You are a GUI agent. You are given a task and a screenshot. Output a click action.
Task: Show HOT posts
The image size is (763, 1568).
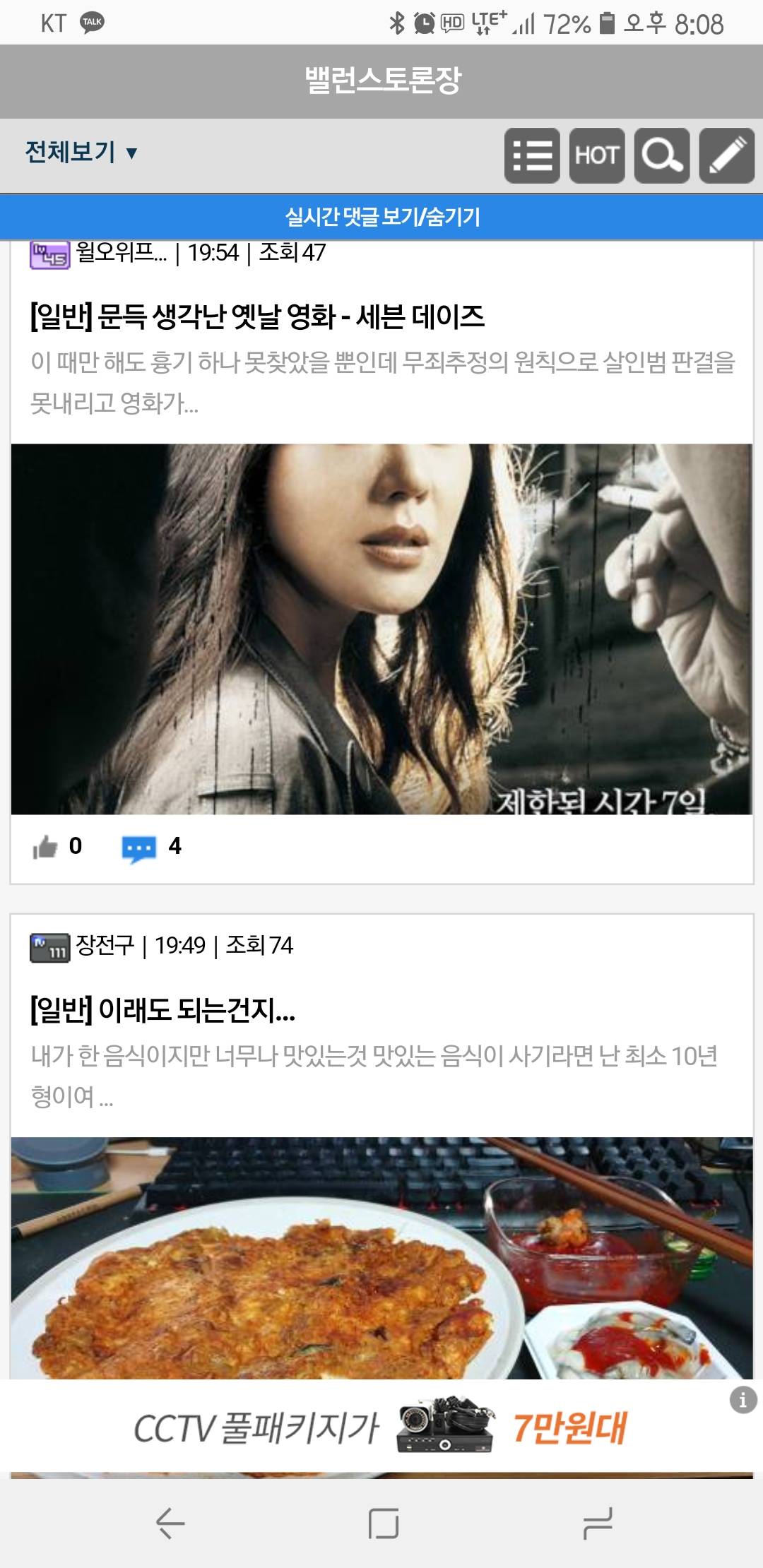coord(597,155)
